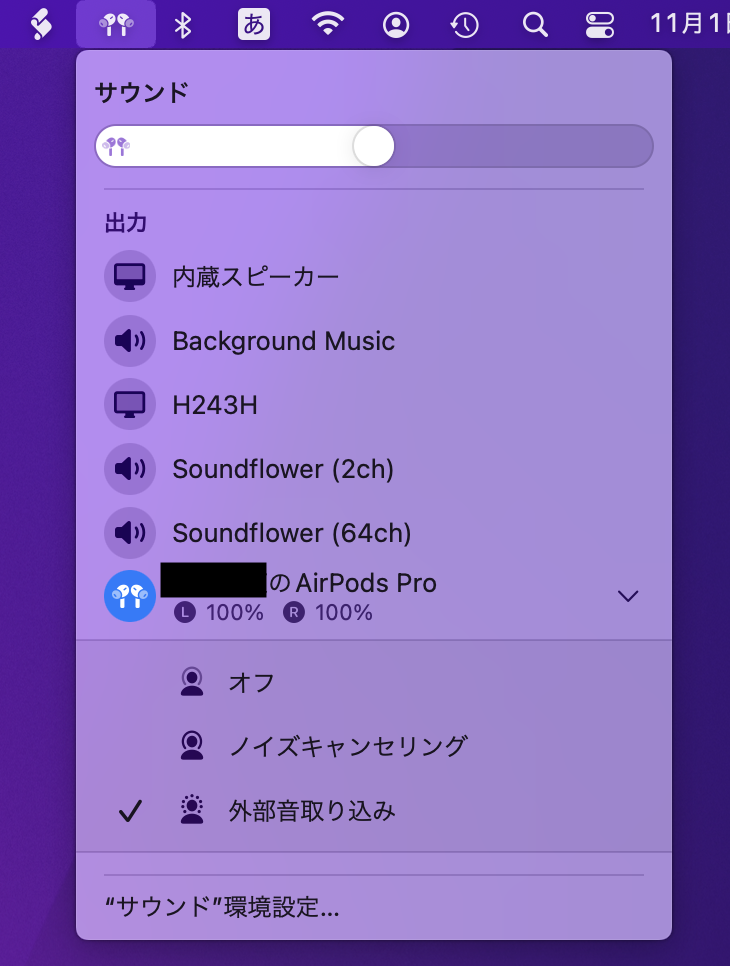Open "サウンド"環境設定...

[x=222, y=907]
